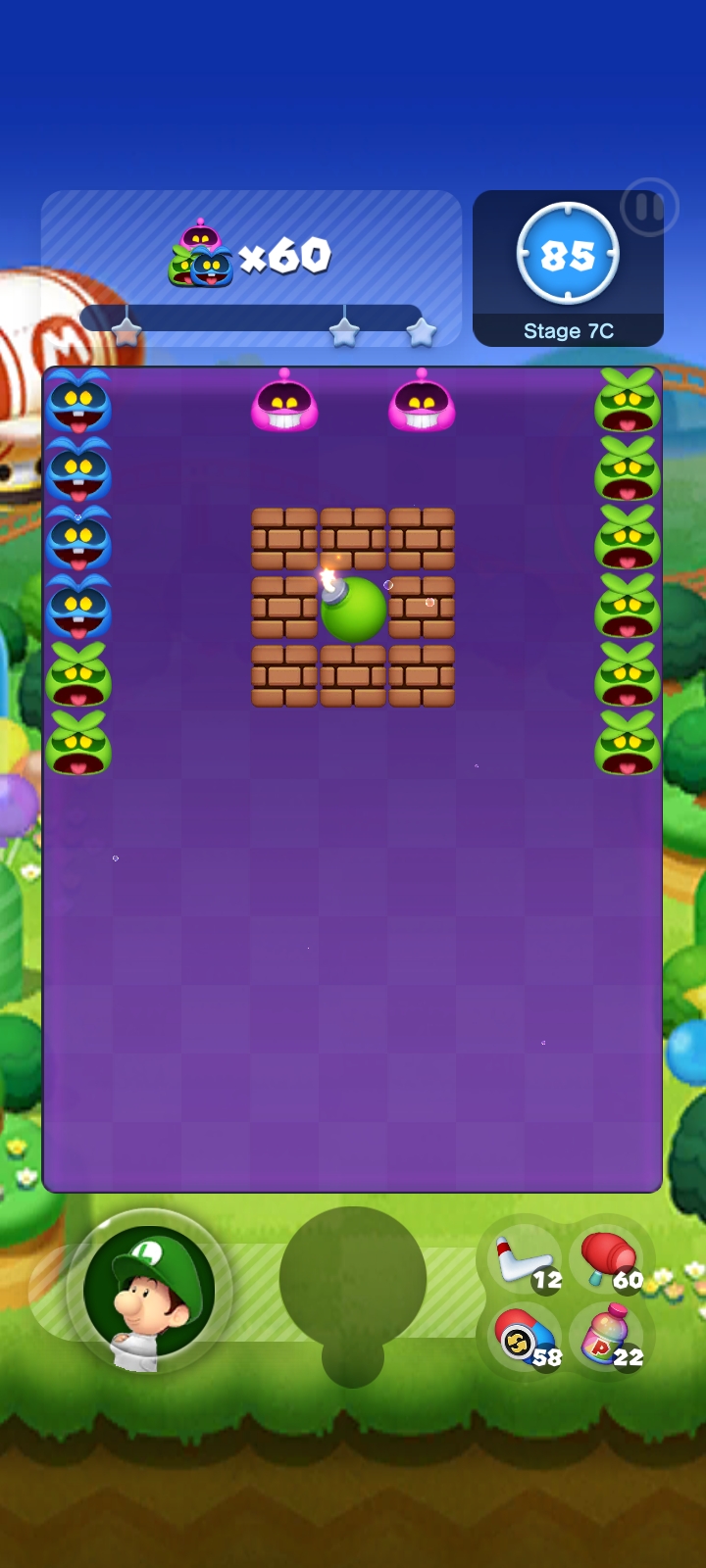Use the boomerang item
Image resolution: width=706 pixels, height=1568 pixels.
[526, 1261]
